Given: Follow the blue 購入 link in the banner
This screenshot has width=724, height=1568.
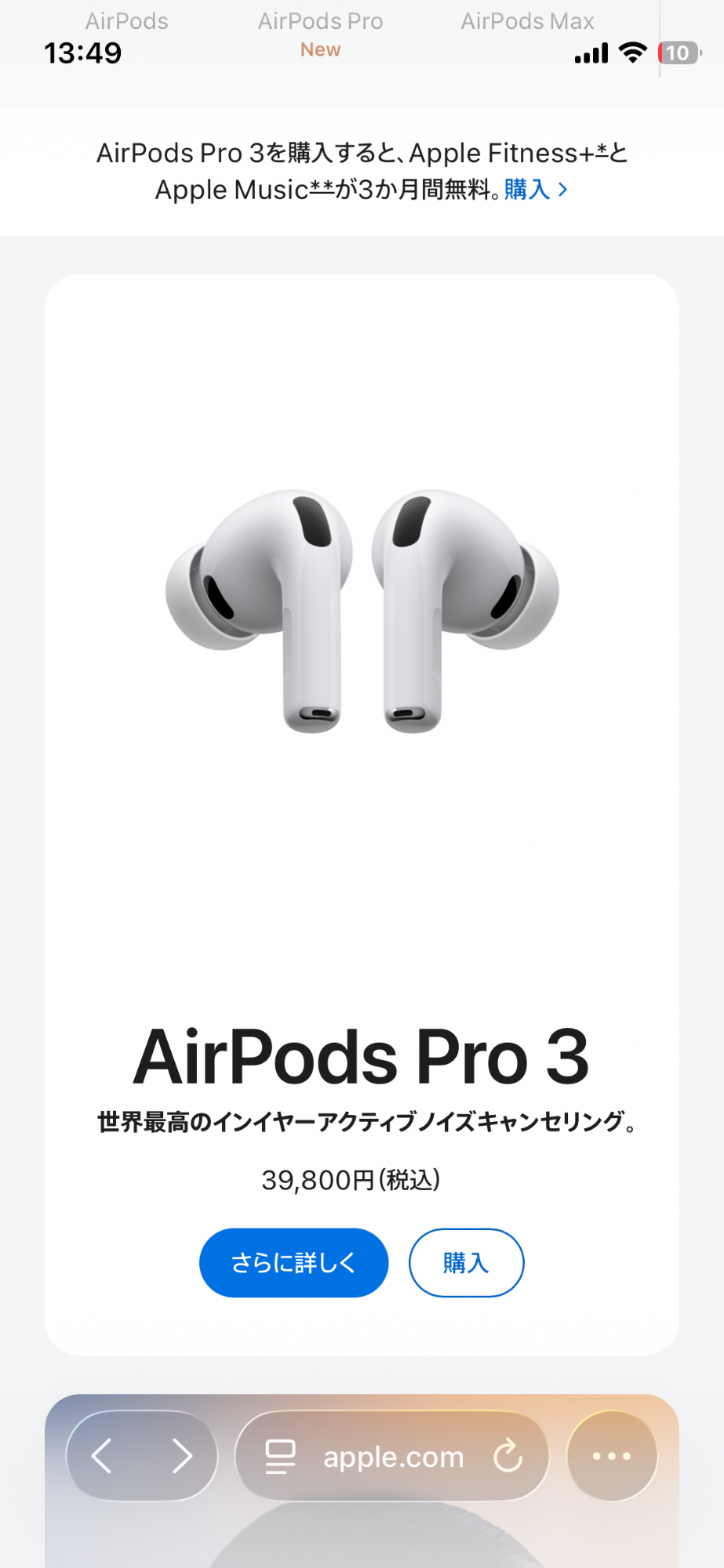Looking at the screenshot, I should pyautogui.click(x=535, y=189).
